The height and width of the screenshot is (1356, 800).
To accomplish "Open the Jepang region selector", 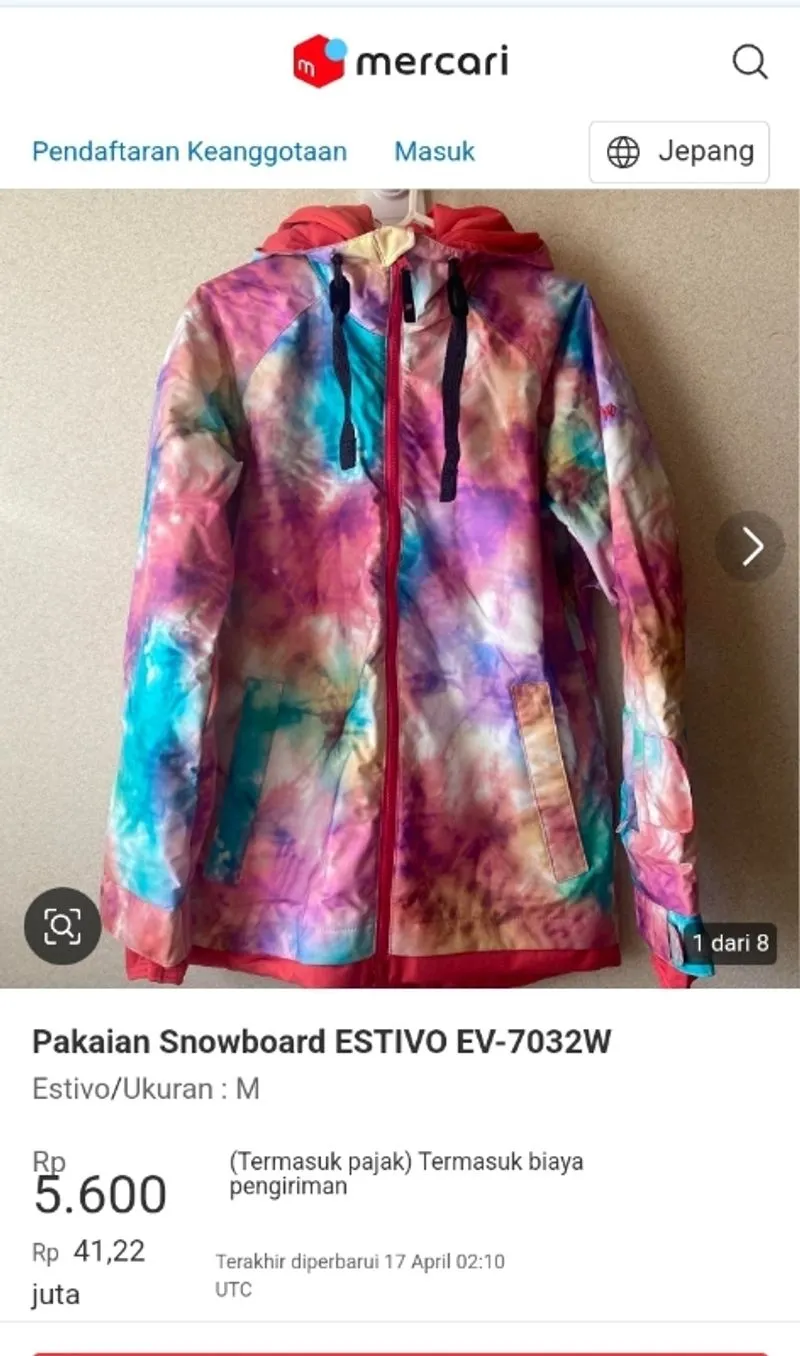I will coord(679,152).
